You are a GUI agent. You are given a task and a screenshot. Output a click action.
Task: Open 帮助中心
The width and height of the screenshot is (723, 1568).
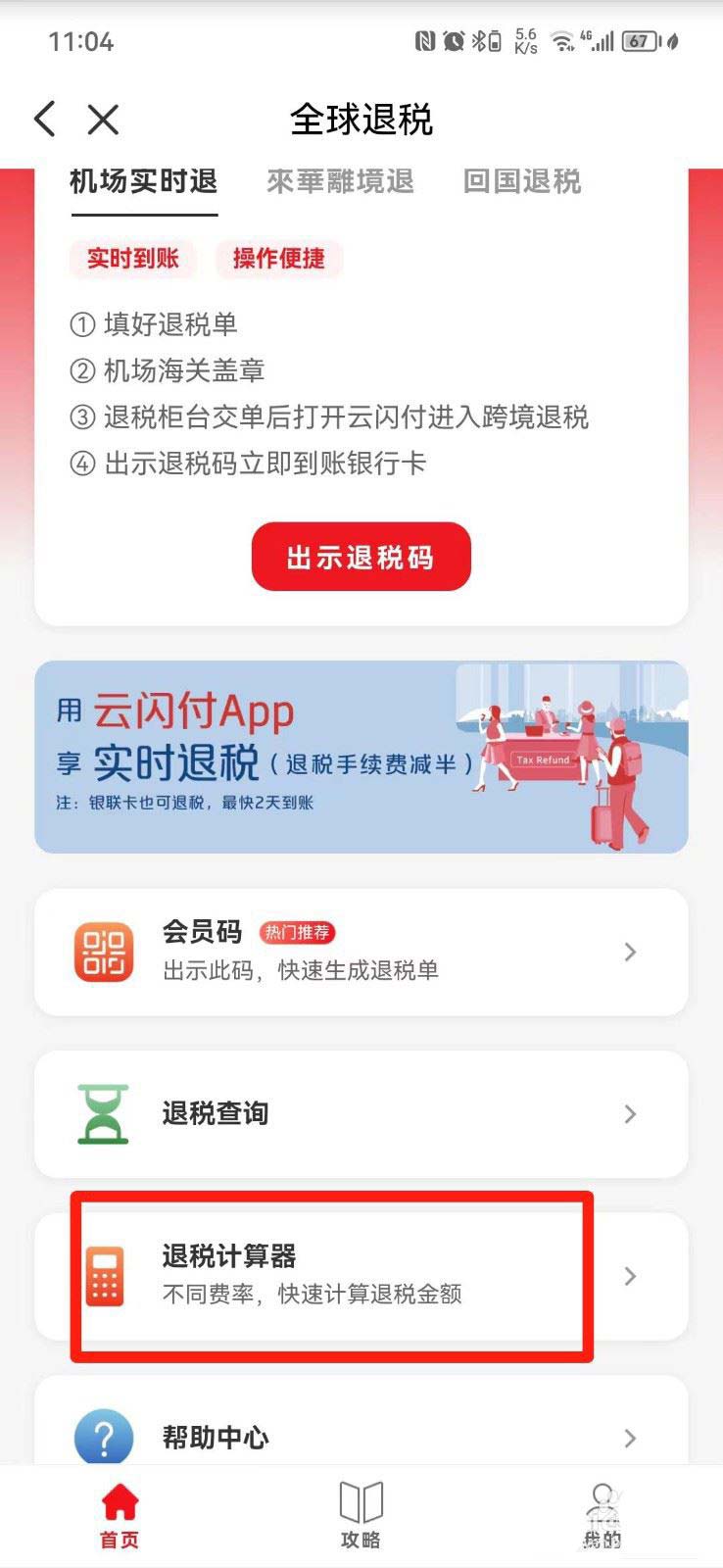pyautogui.click(x=361, y=1436)
